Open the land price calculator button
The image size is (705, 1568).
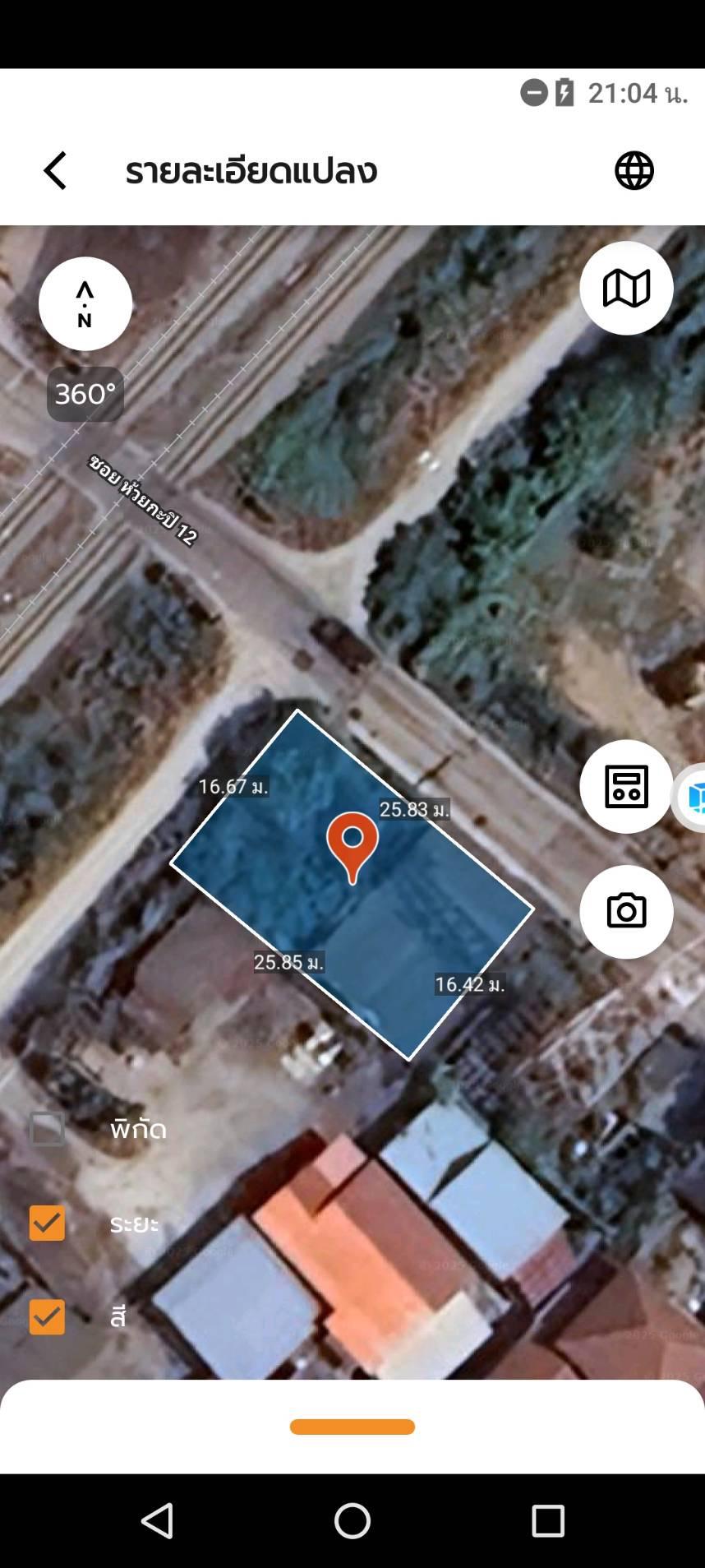pyautogui.click(x=626, y=787)
